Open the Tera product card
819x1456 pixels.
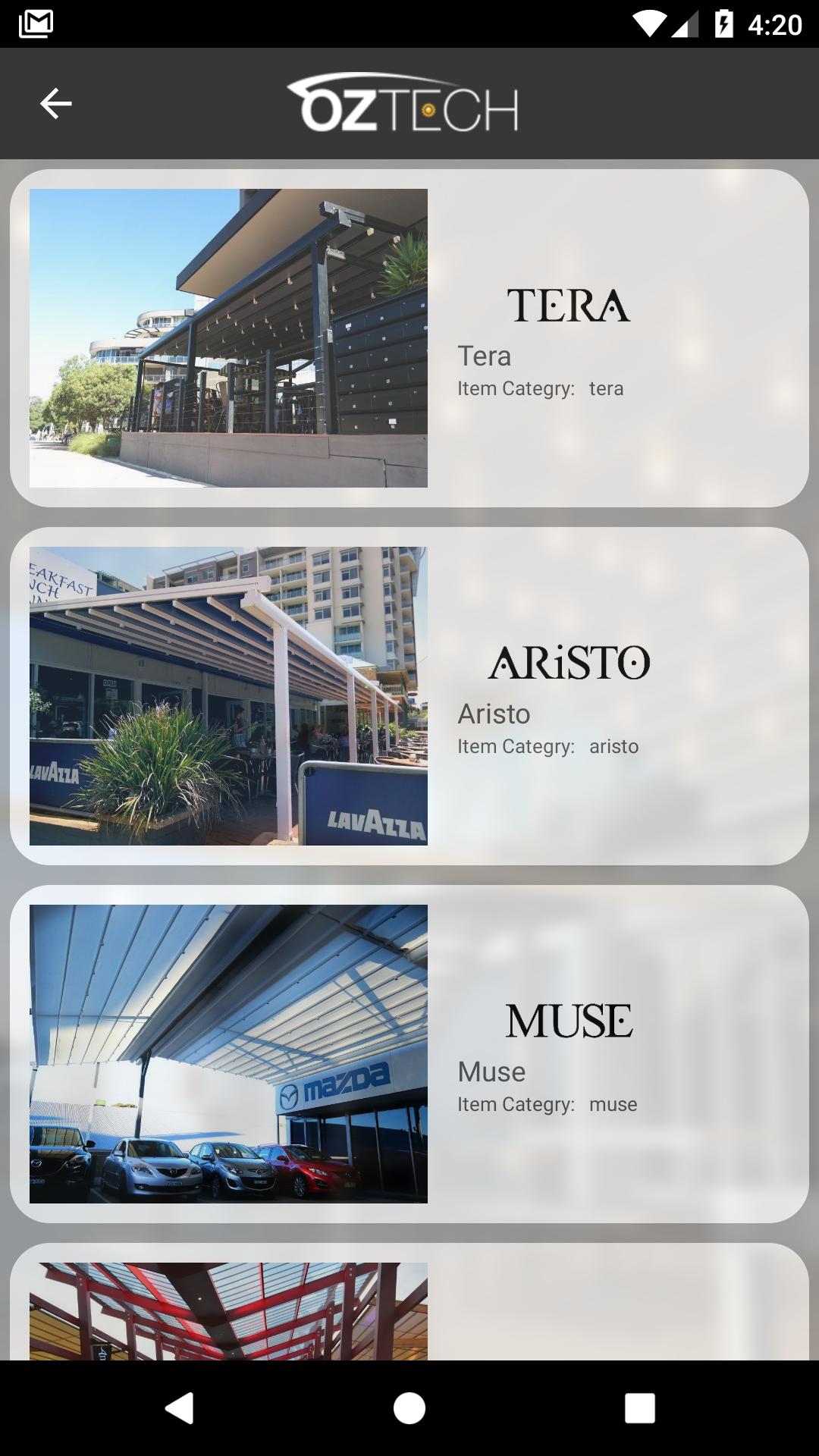(x=409, y=338)
